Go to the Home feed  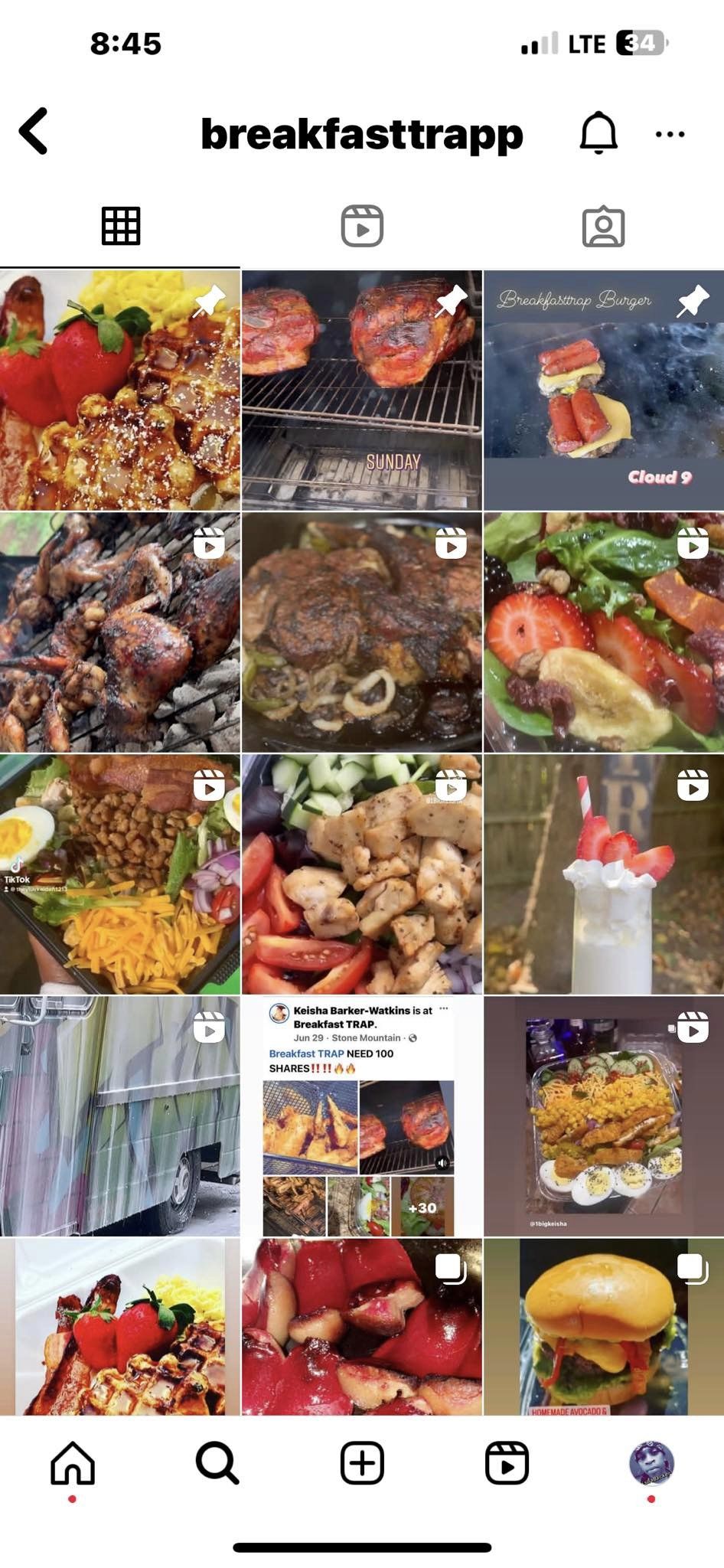[73, 1463]
